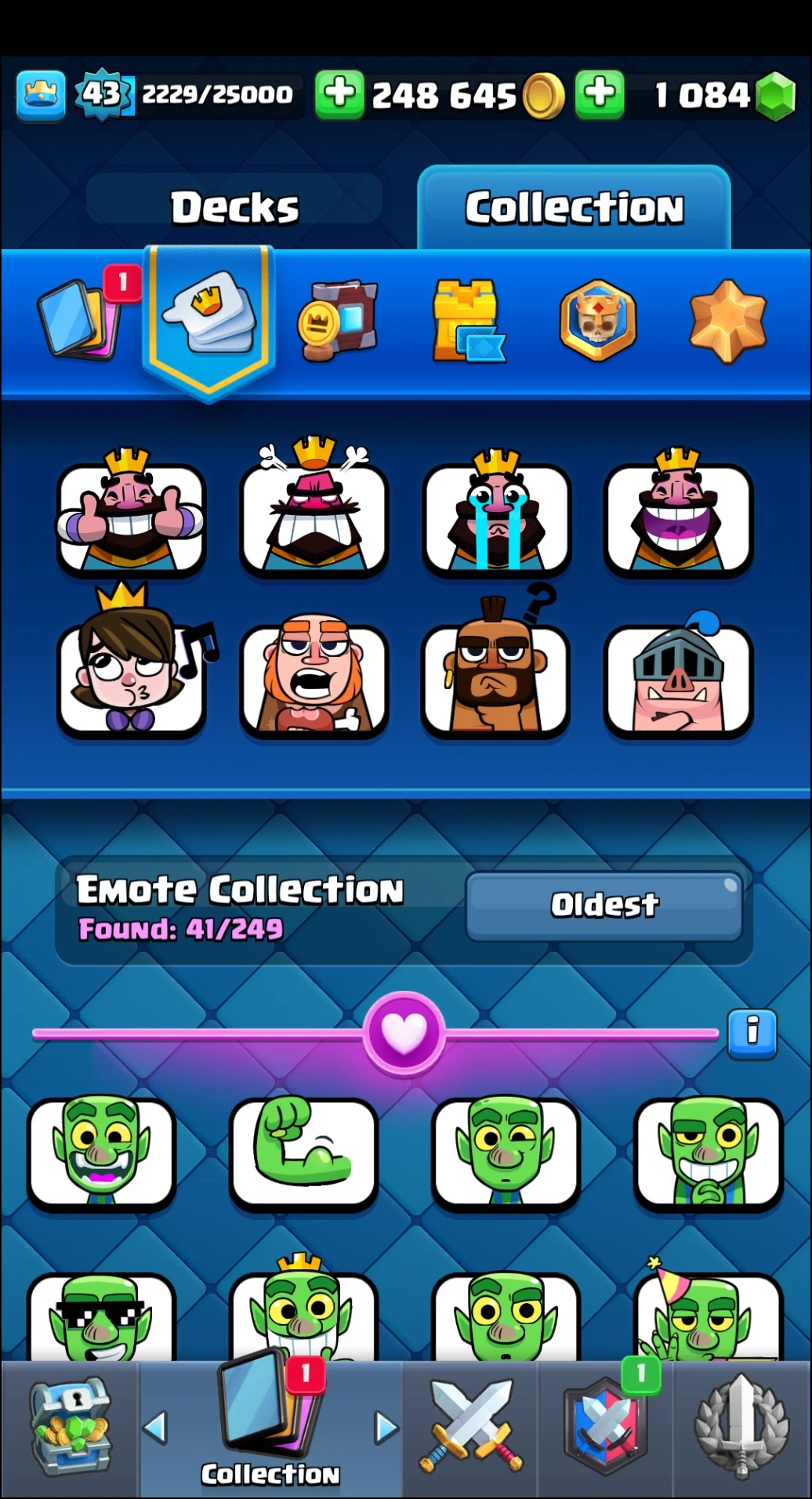Go to the Battle crossed swords tab
Viewport: 812px width, 1499px height.
470,1428
